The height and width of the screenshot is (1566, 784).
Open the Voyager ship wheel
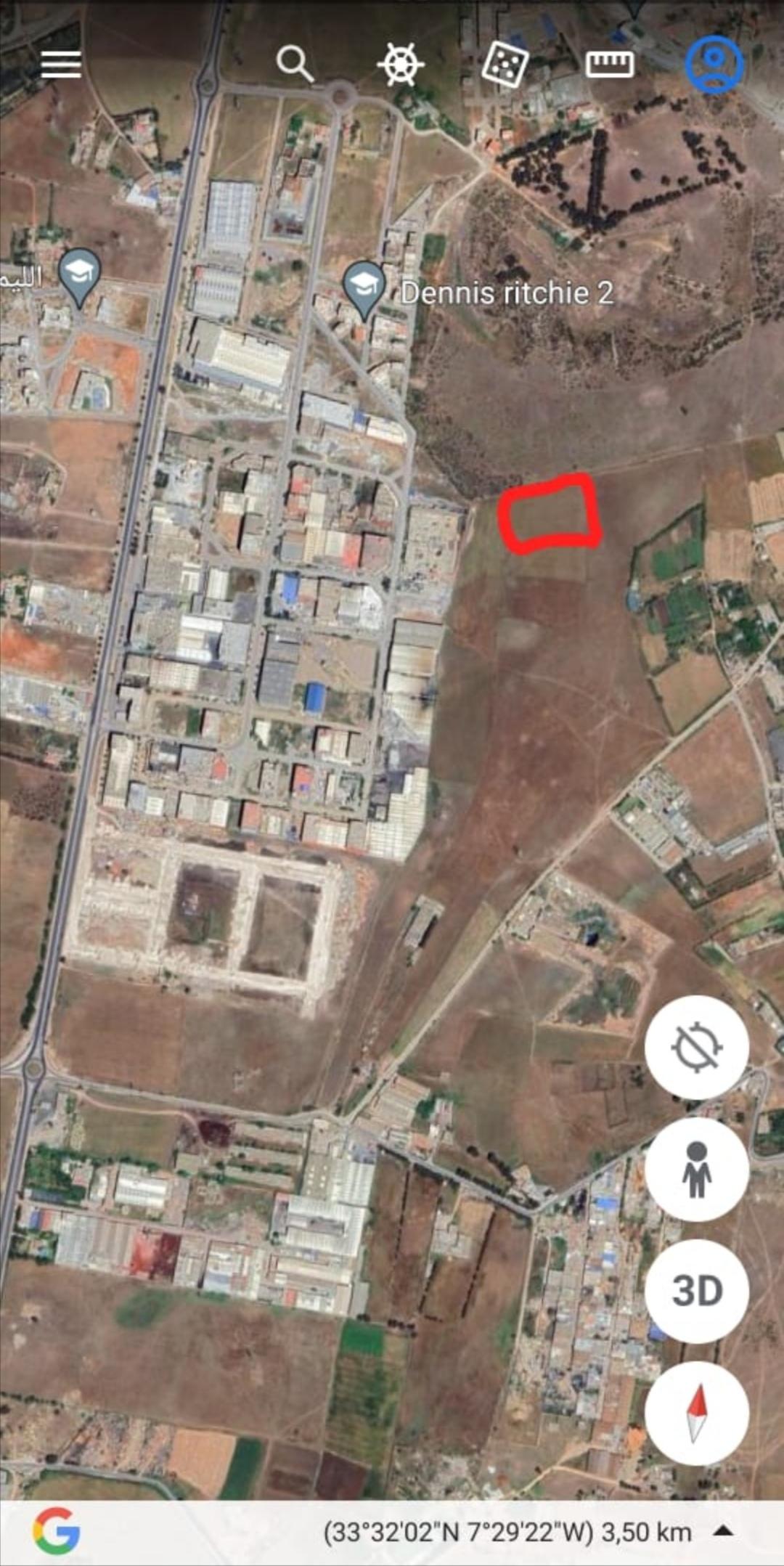tap(400, 64)
